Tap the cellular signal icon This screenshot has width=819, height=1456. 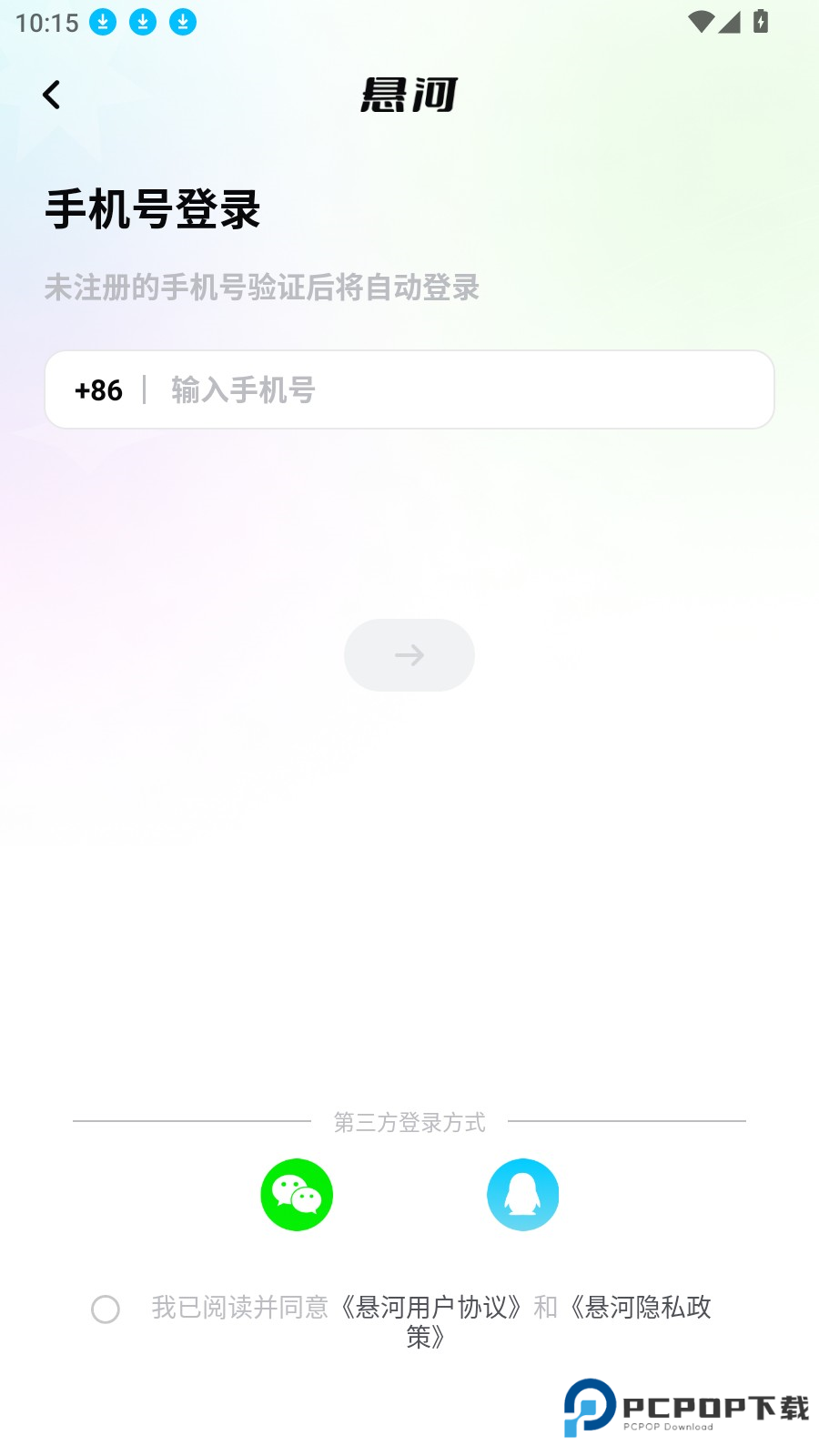pyautogui.click(x=731, y=21)
